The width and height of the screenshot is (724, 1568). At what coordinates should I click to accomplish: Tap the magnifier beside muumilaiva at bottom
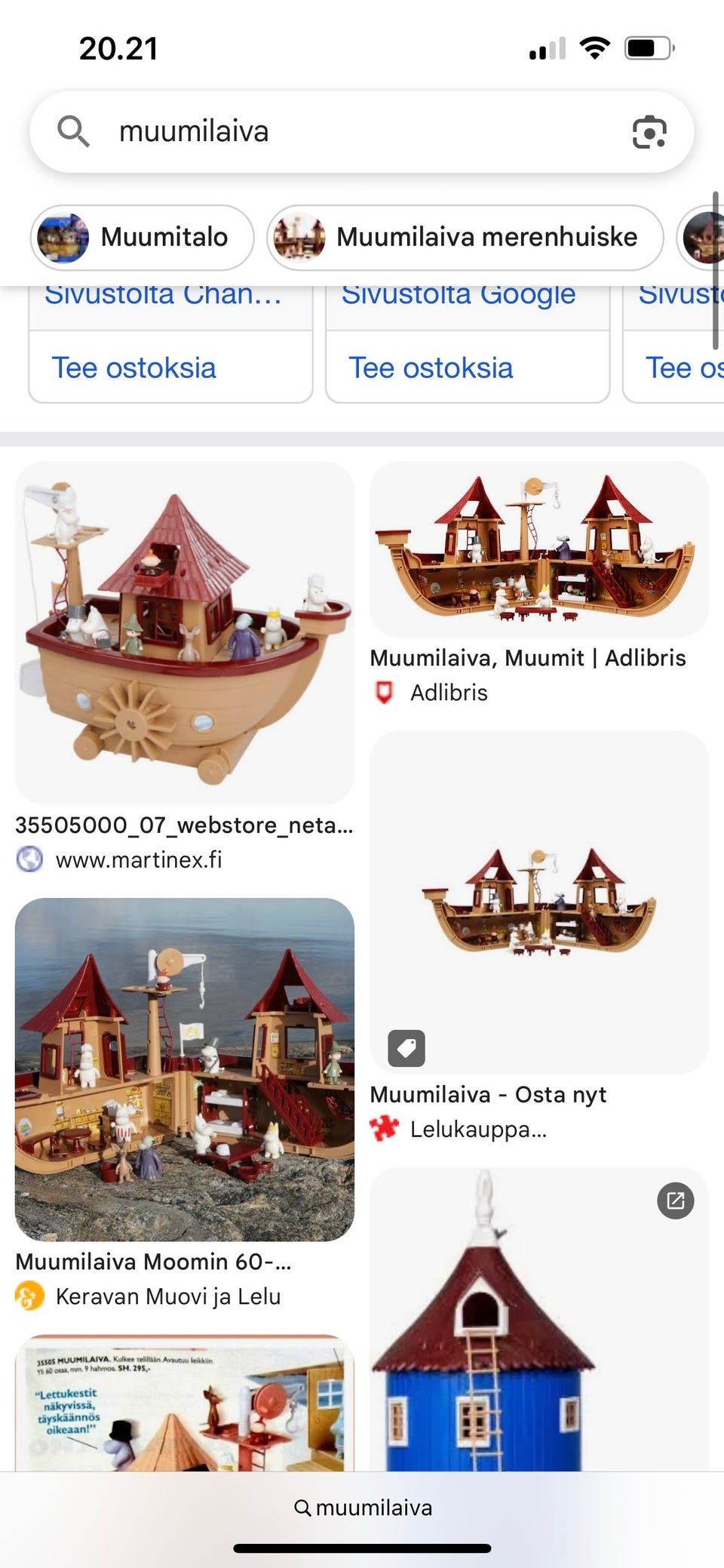(302, 1507)
